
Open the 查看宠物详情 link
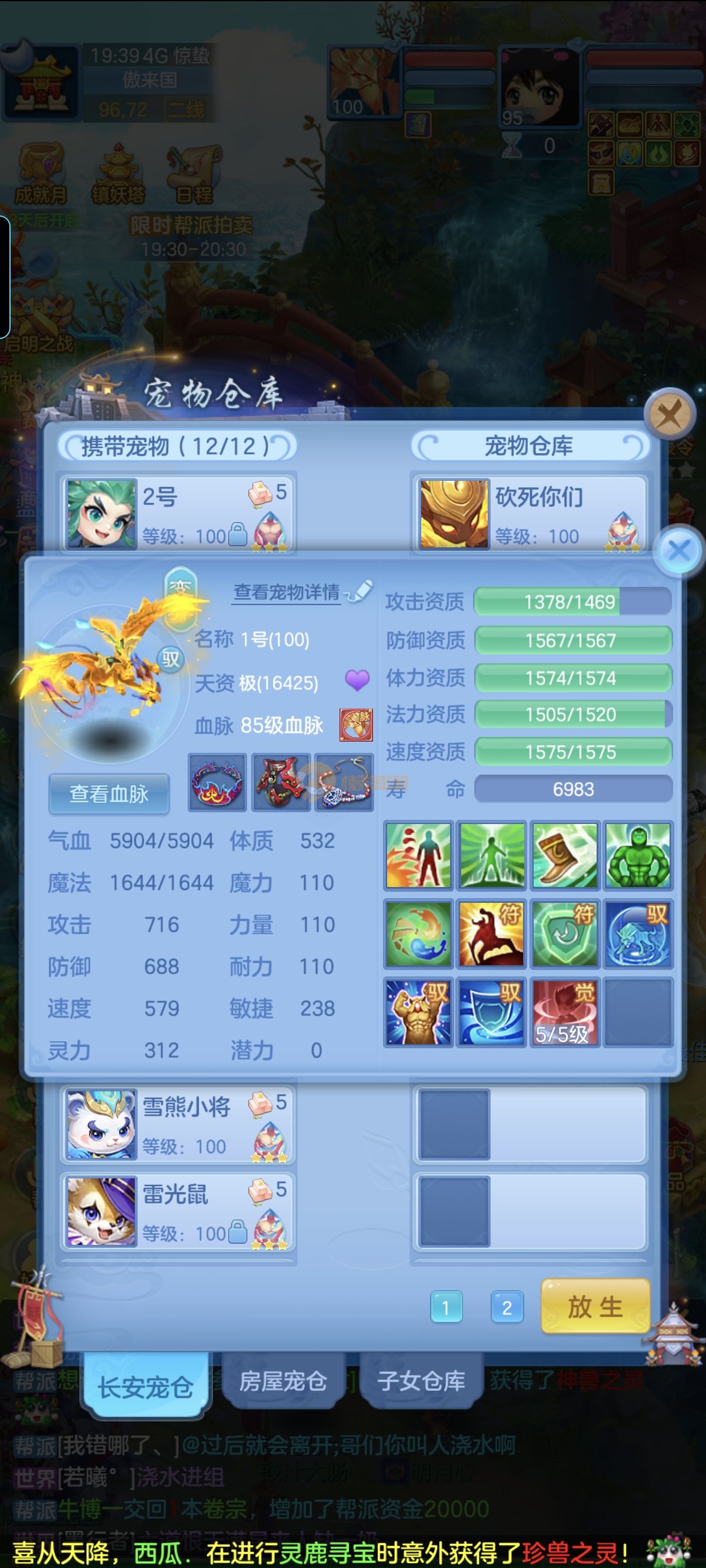(x=287, y=592)
